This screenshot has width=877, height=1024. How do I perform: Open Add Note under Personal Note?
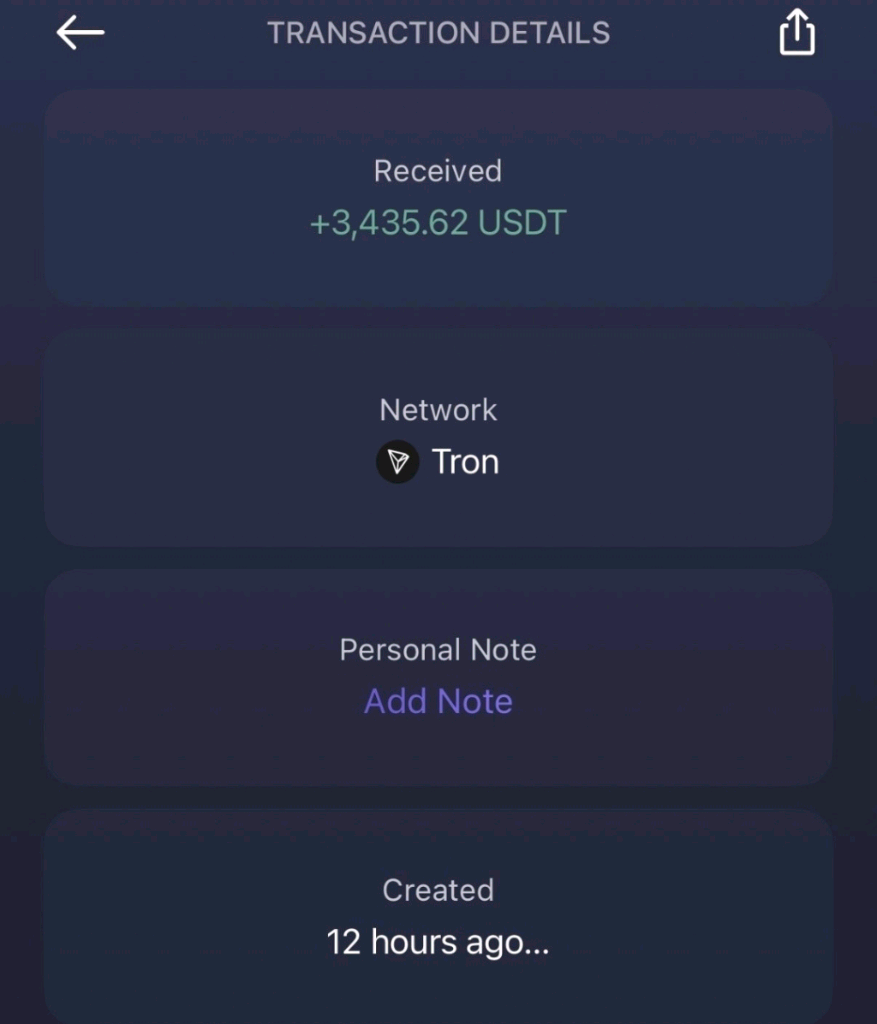437,701
